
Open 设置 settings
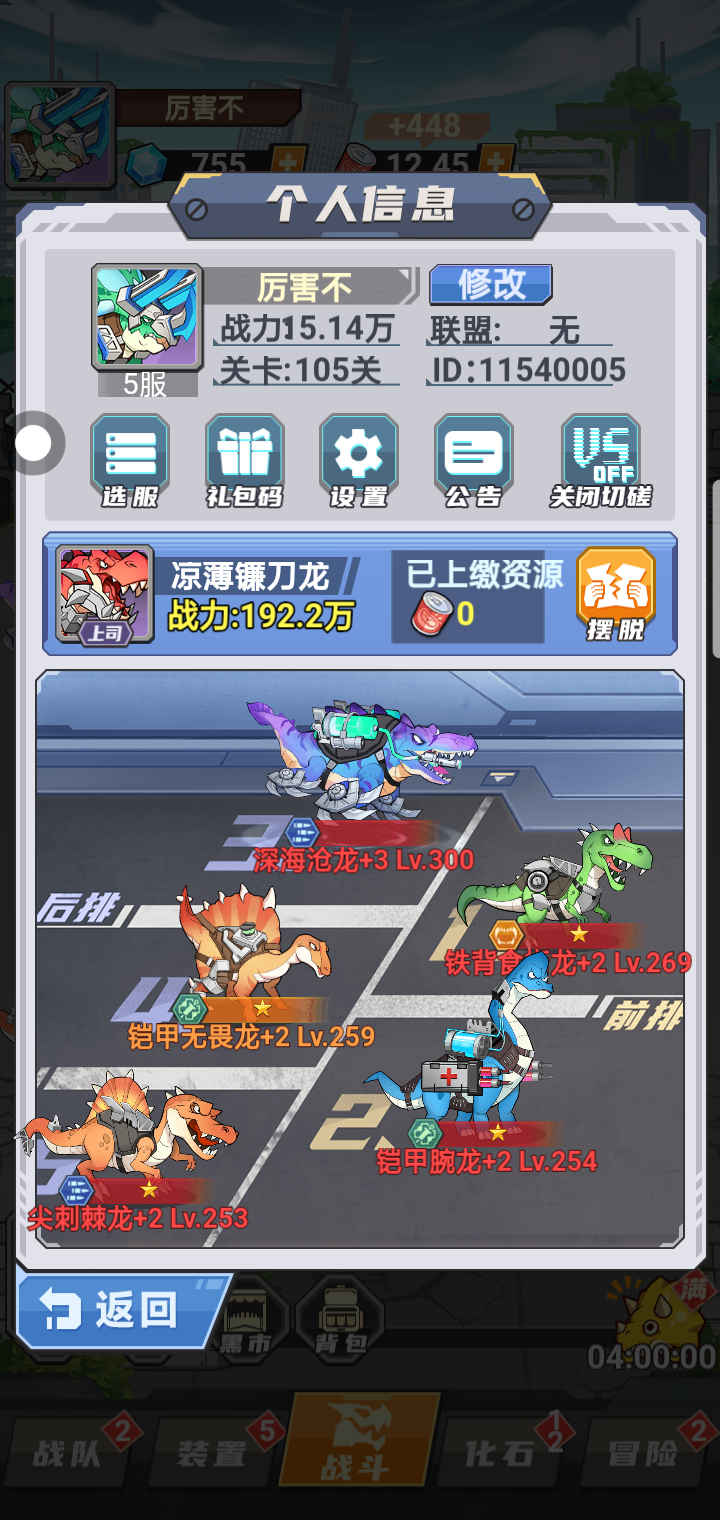(x=358, y=461)
